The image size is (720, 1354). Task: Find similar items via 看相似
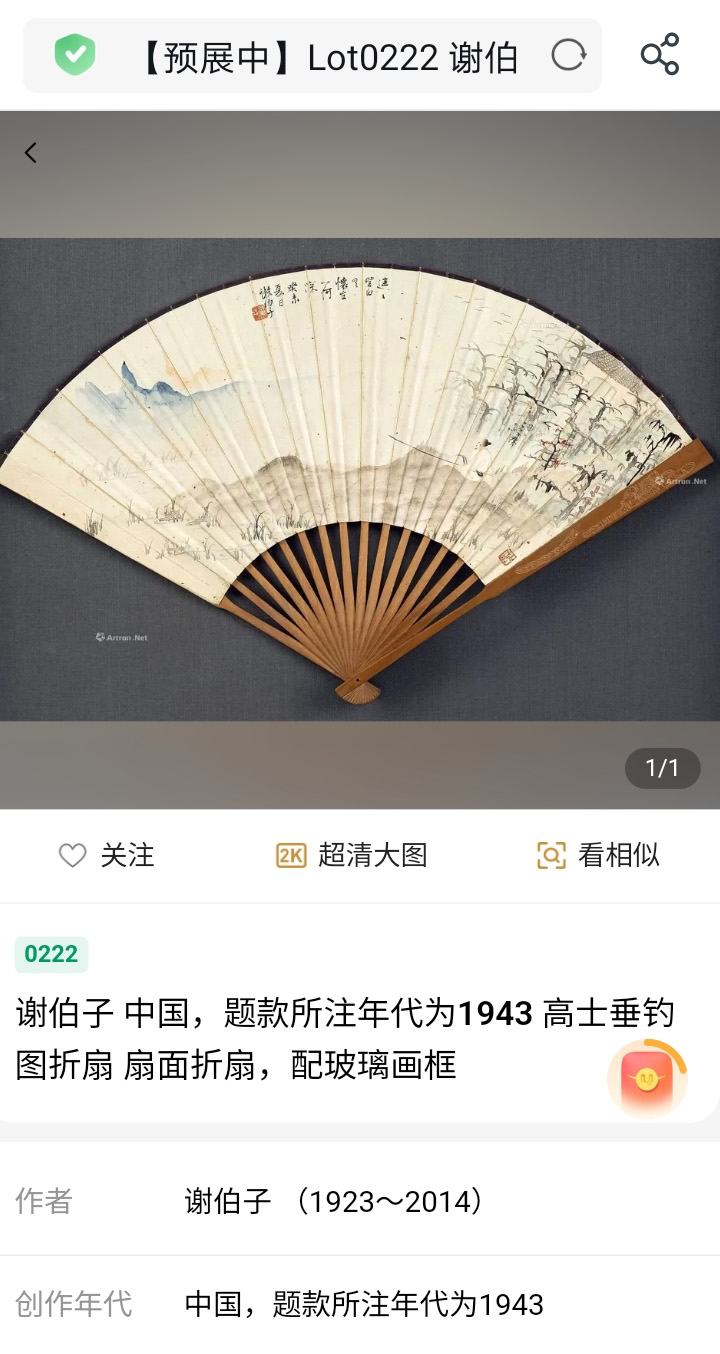pos(598,855)
